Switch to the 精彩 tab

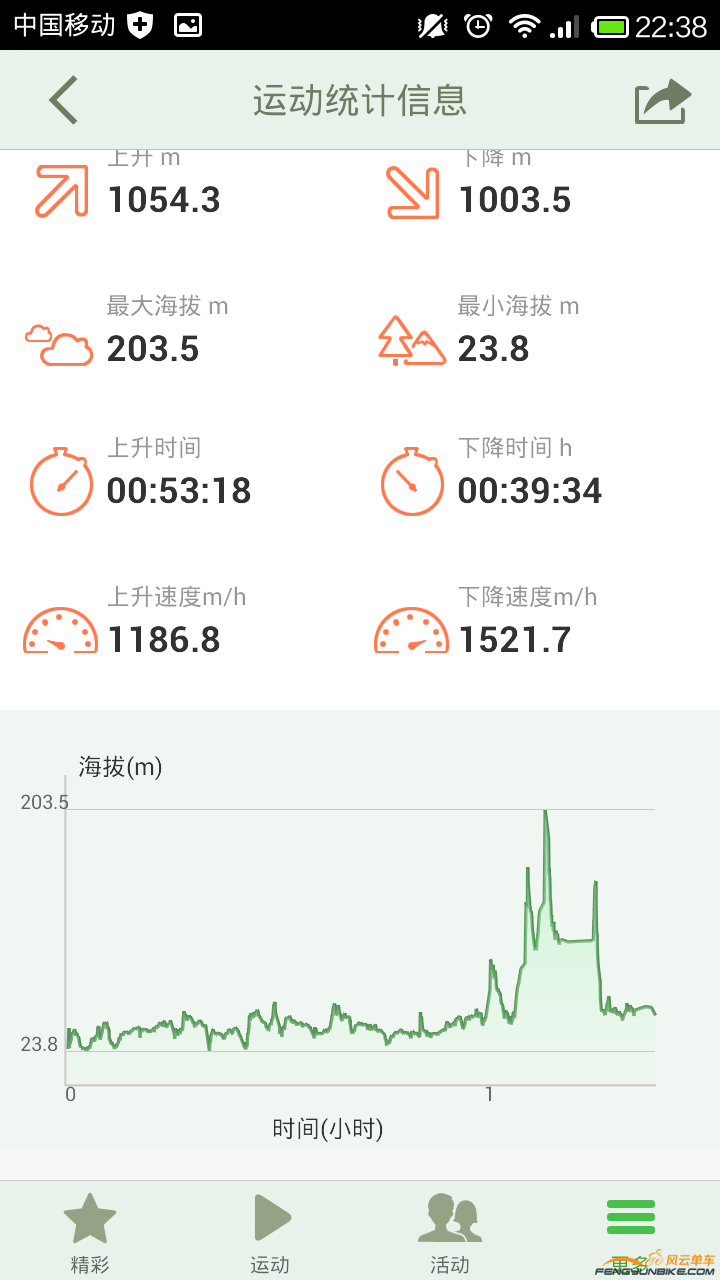pos(90,1232)
